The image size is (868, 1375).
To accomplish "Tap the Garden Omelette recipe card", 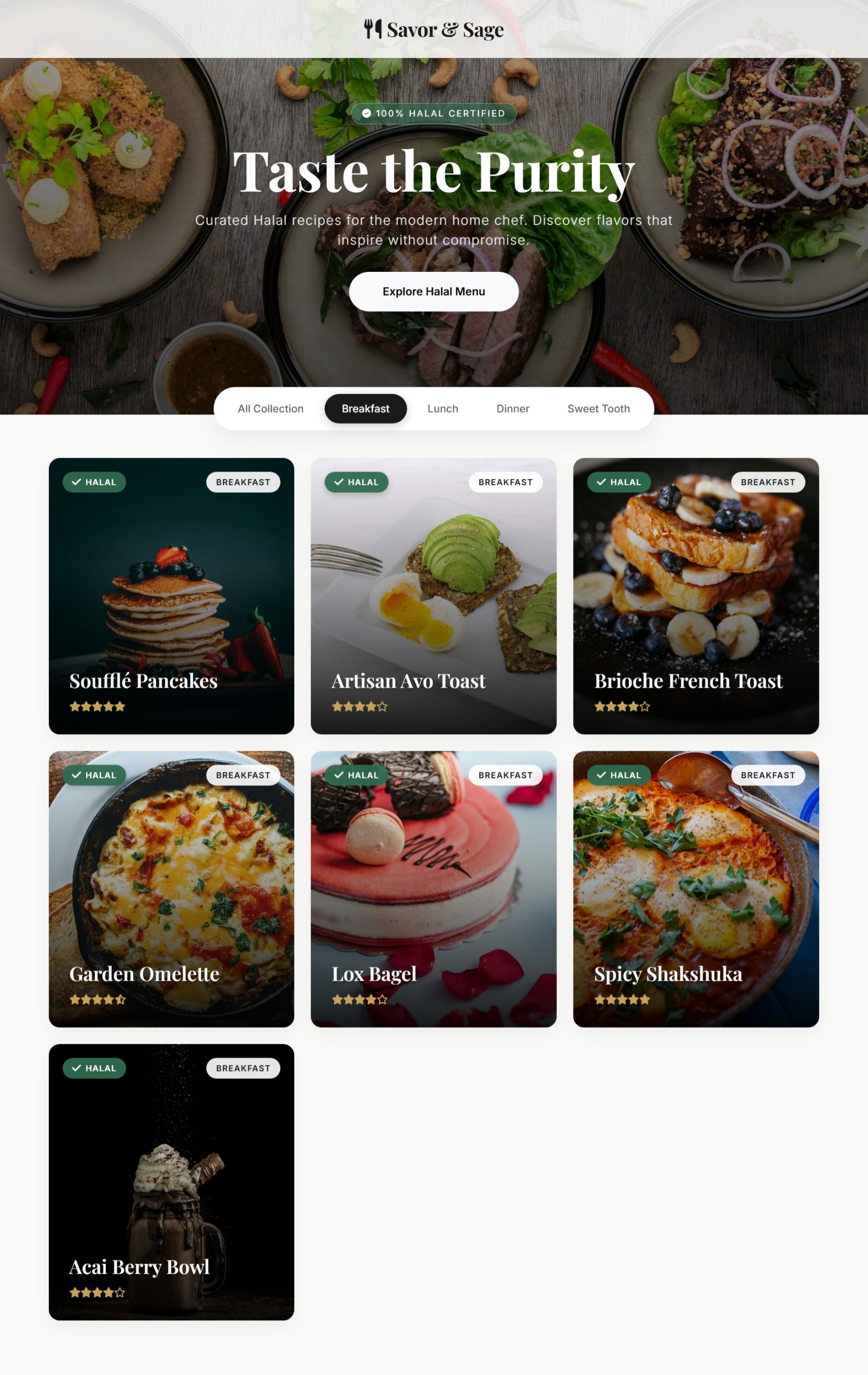I will [171, 888].
